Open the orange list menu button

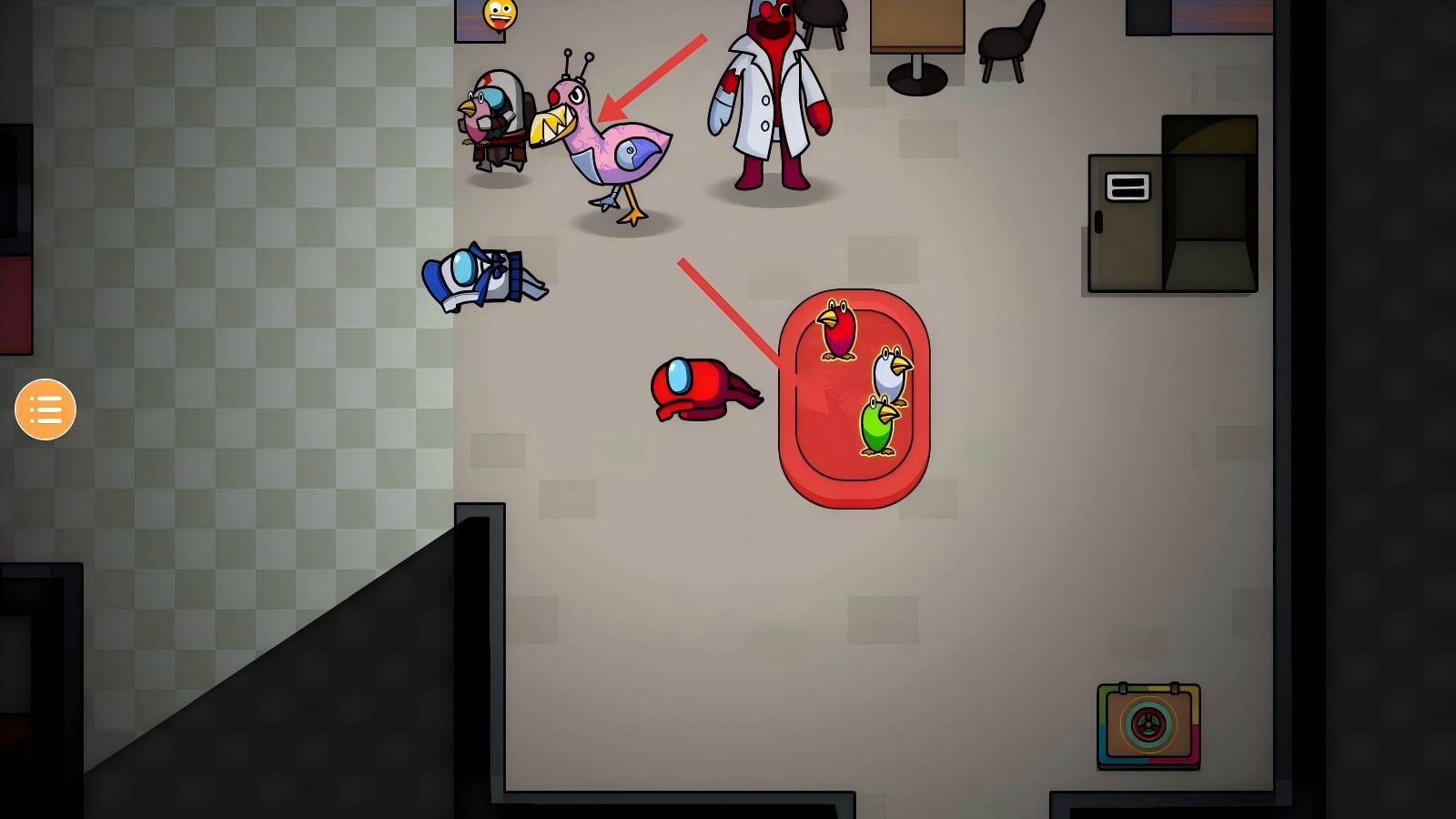click(x=45, y=409)
